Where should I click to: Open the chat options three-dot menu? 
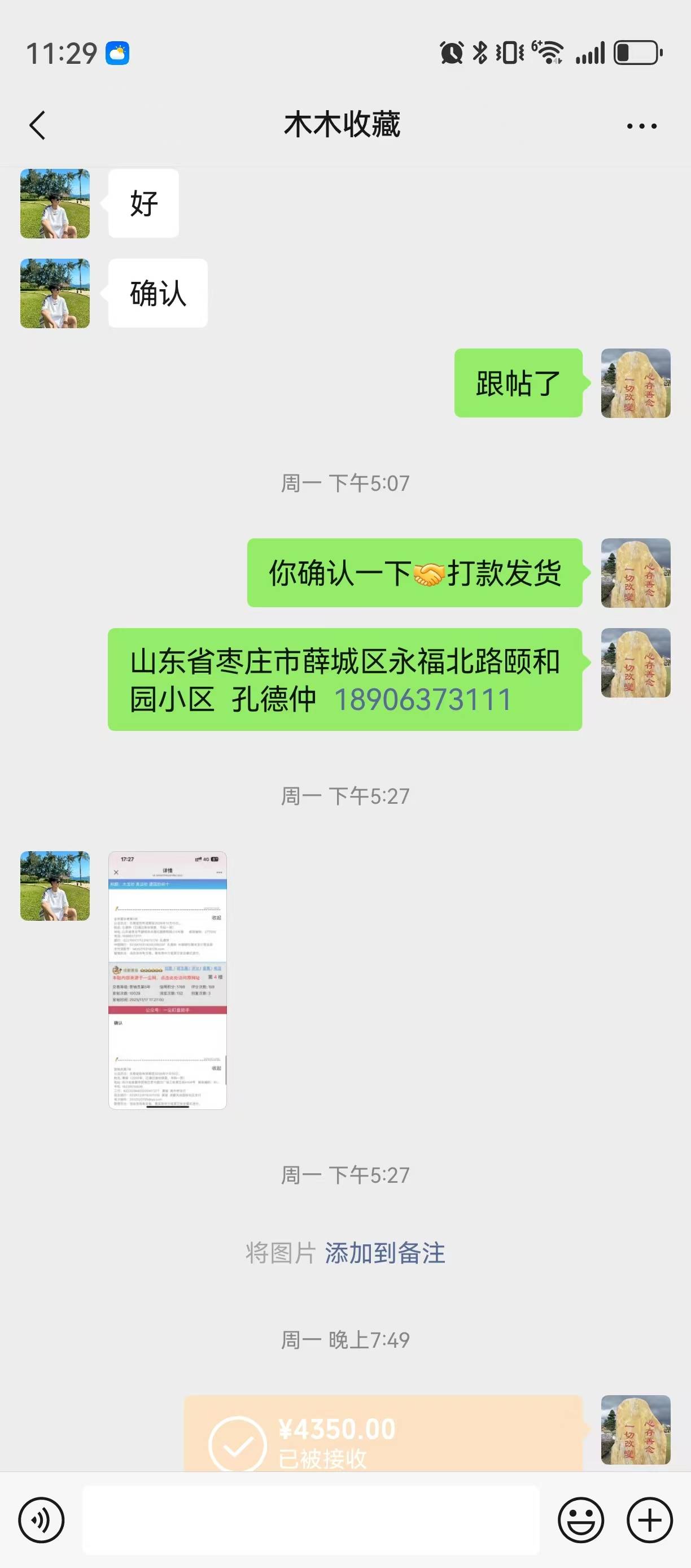coord(641,126)
